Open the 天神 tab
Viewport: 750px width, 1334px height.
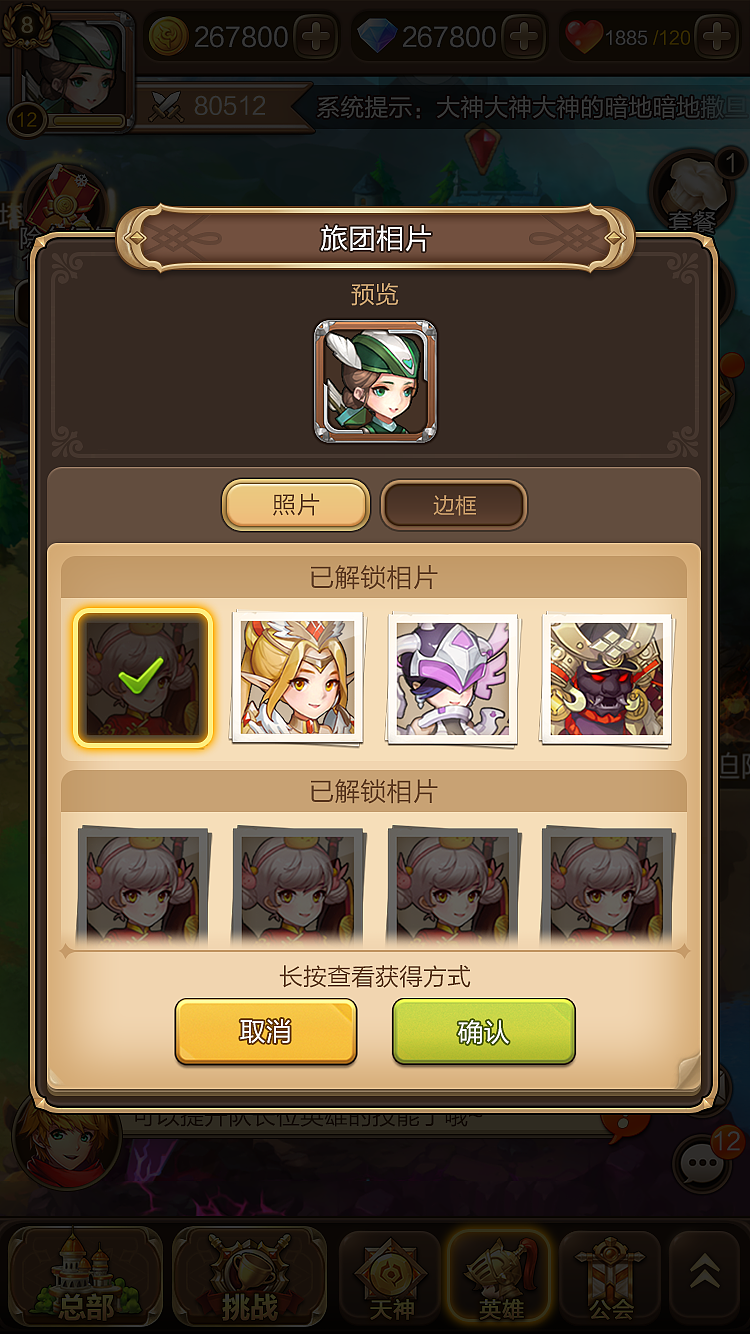(x=390, y=1275)
